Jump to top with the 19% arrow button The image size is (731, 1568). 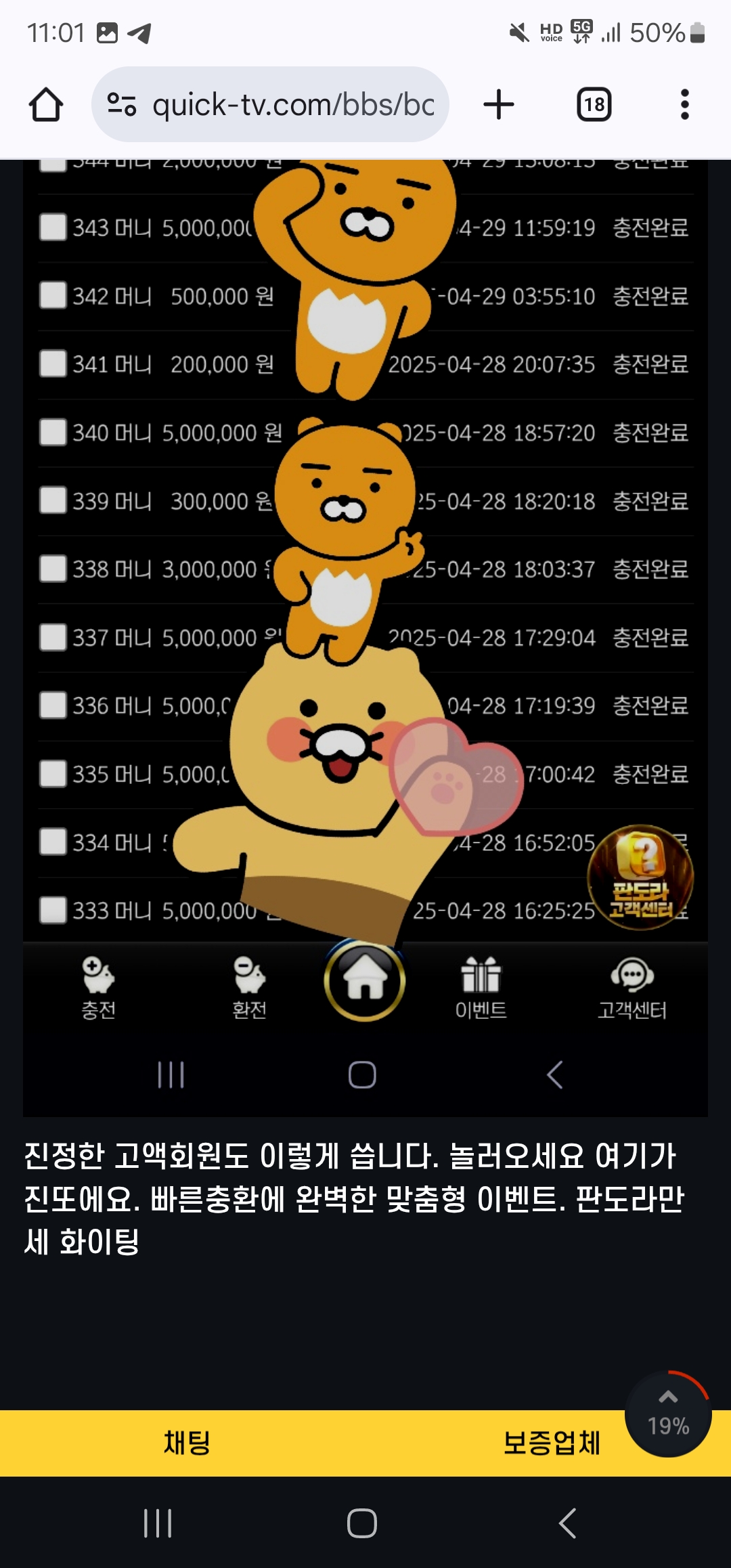[668, 1414]
